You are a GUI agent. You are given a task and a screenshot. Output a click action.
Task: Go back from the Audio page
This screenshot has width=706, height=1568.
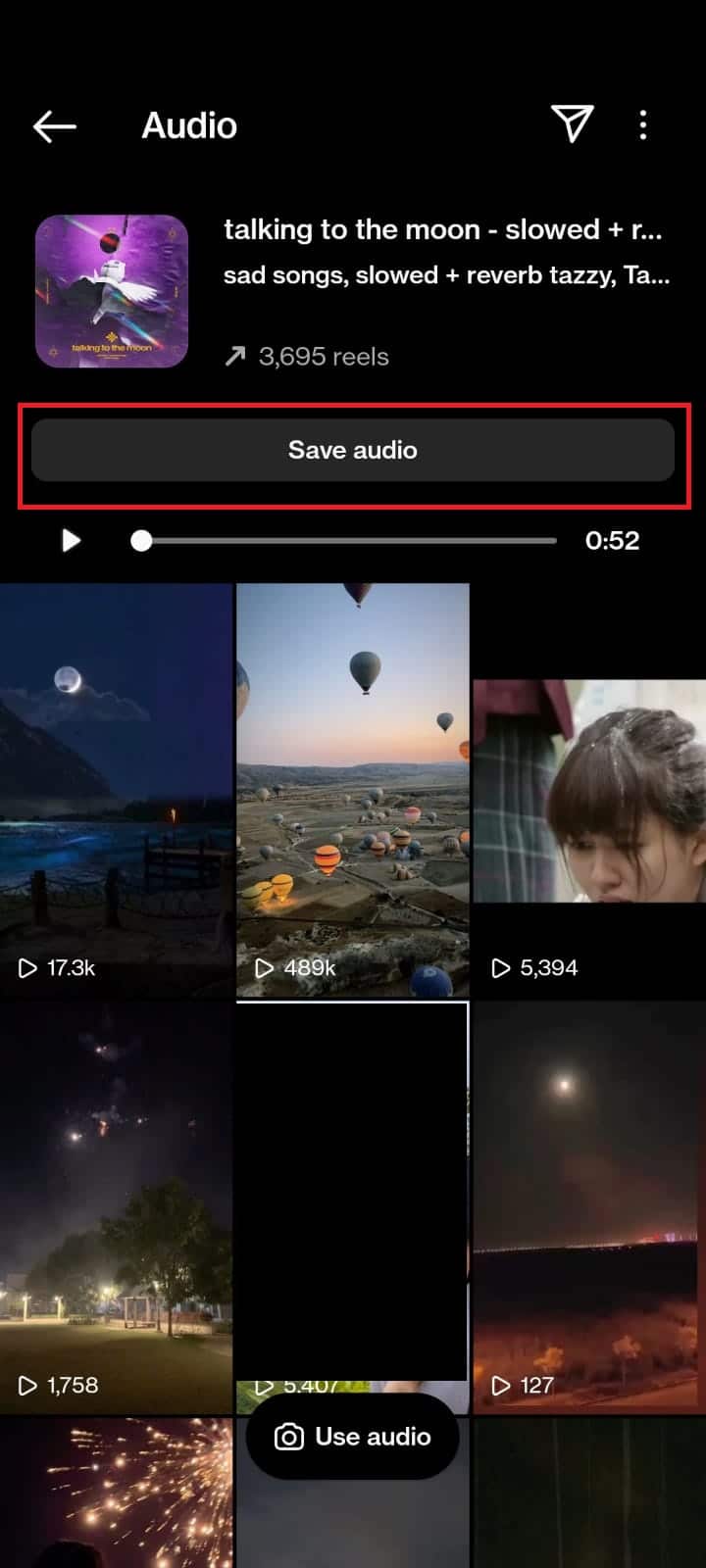(54, 125)
